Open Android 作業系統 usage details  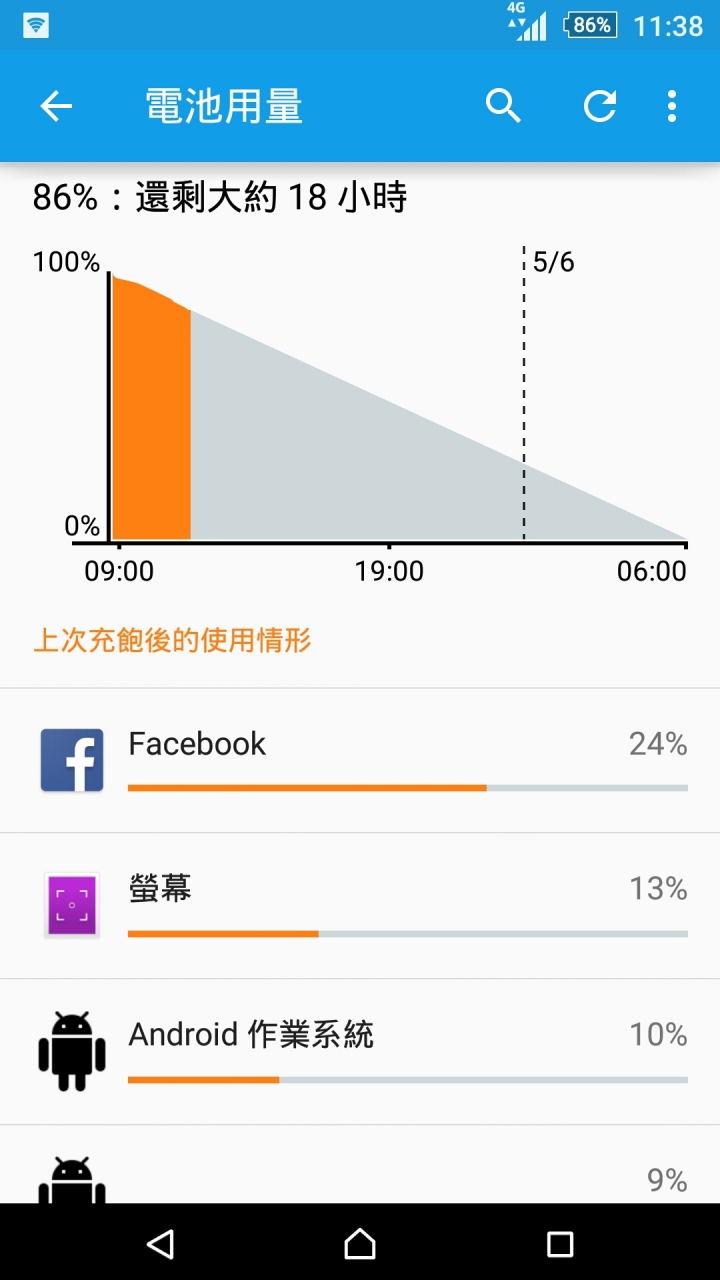tap(360, 1051)
